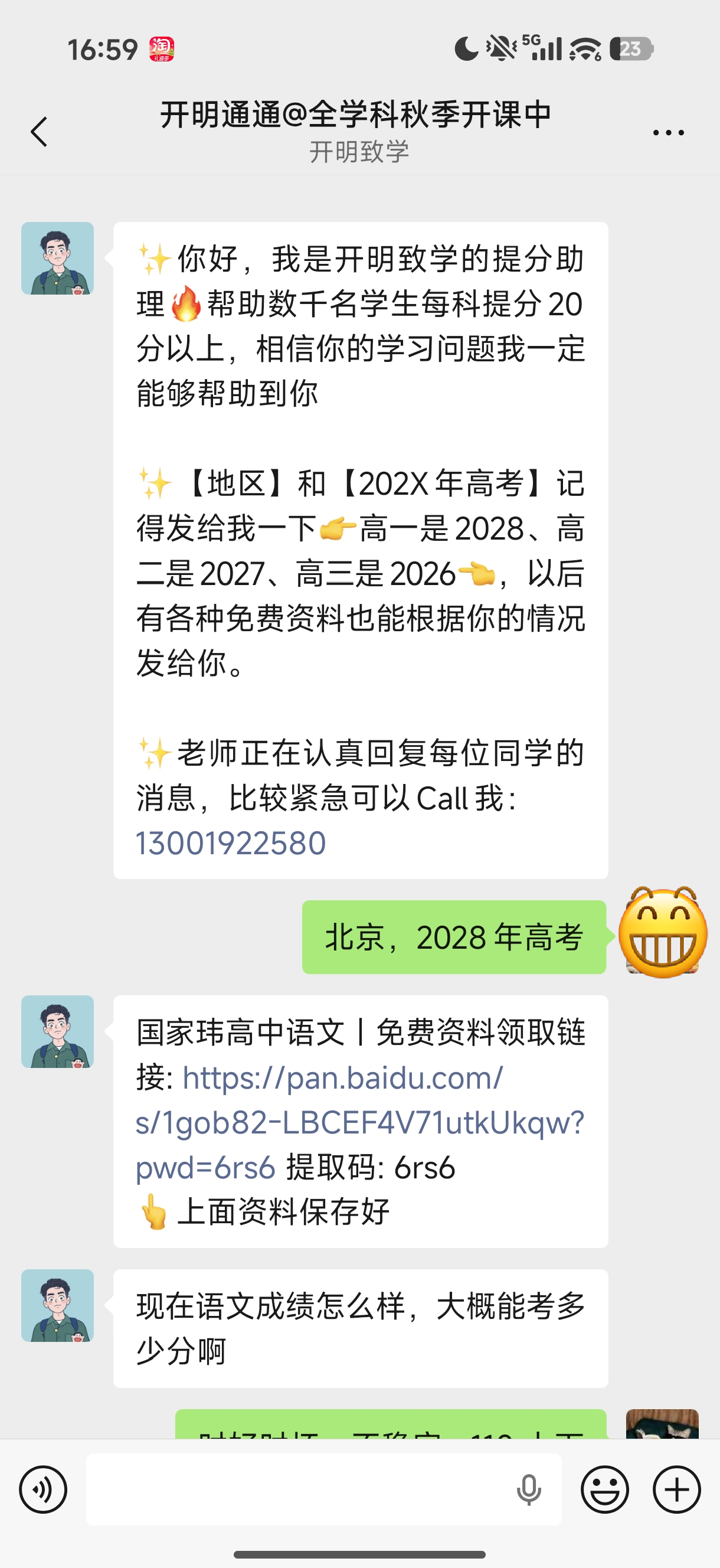Image resolution: width=720 pixels, height=1568 pixels.
Task: Open the chat's more options menu
Action: [667, 132]
